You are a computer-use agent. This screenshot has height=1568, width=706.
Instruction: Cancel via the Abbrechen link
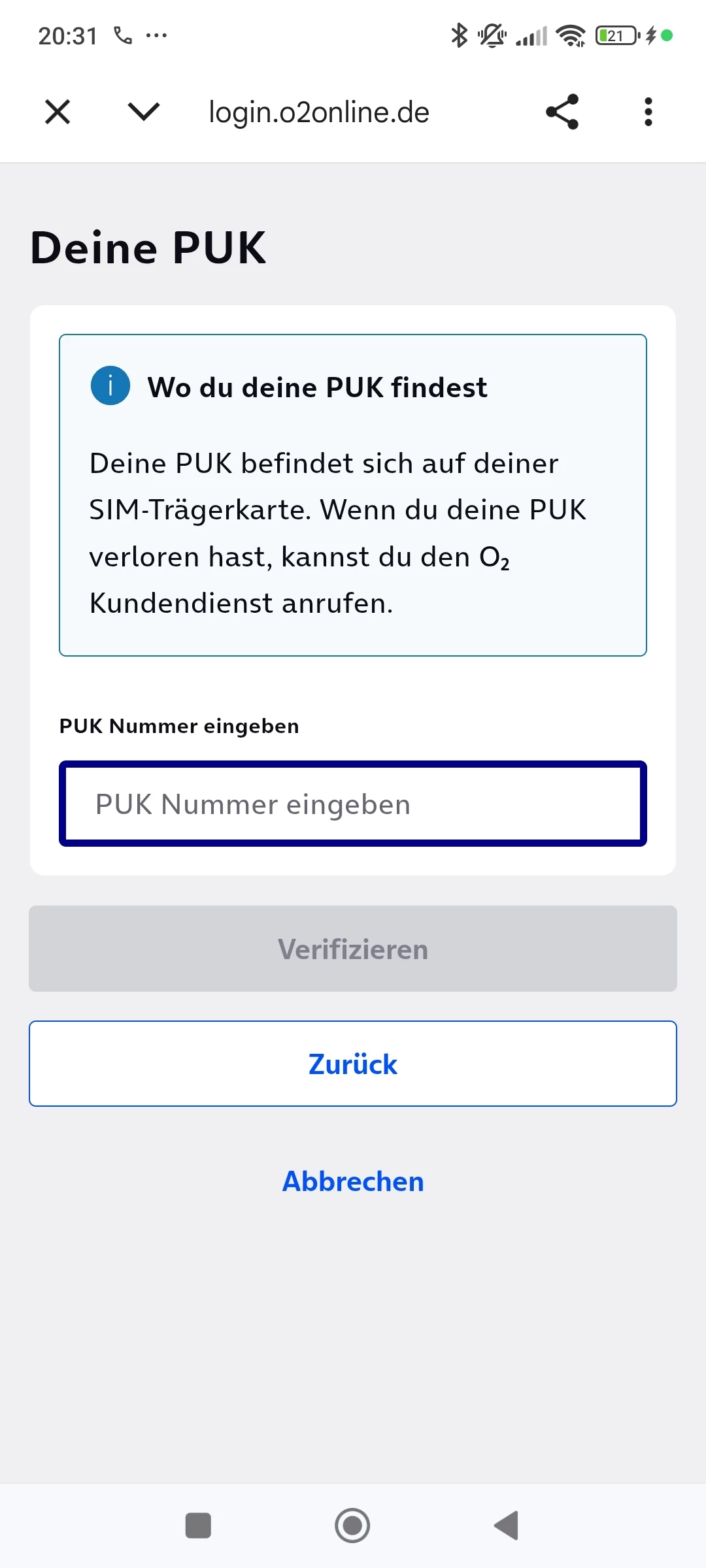(353, 1181)
